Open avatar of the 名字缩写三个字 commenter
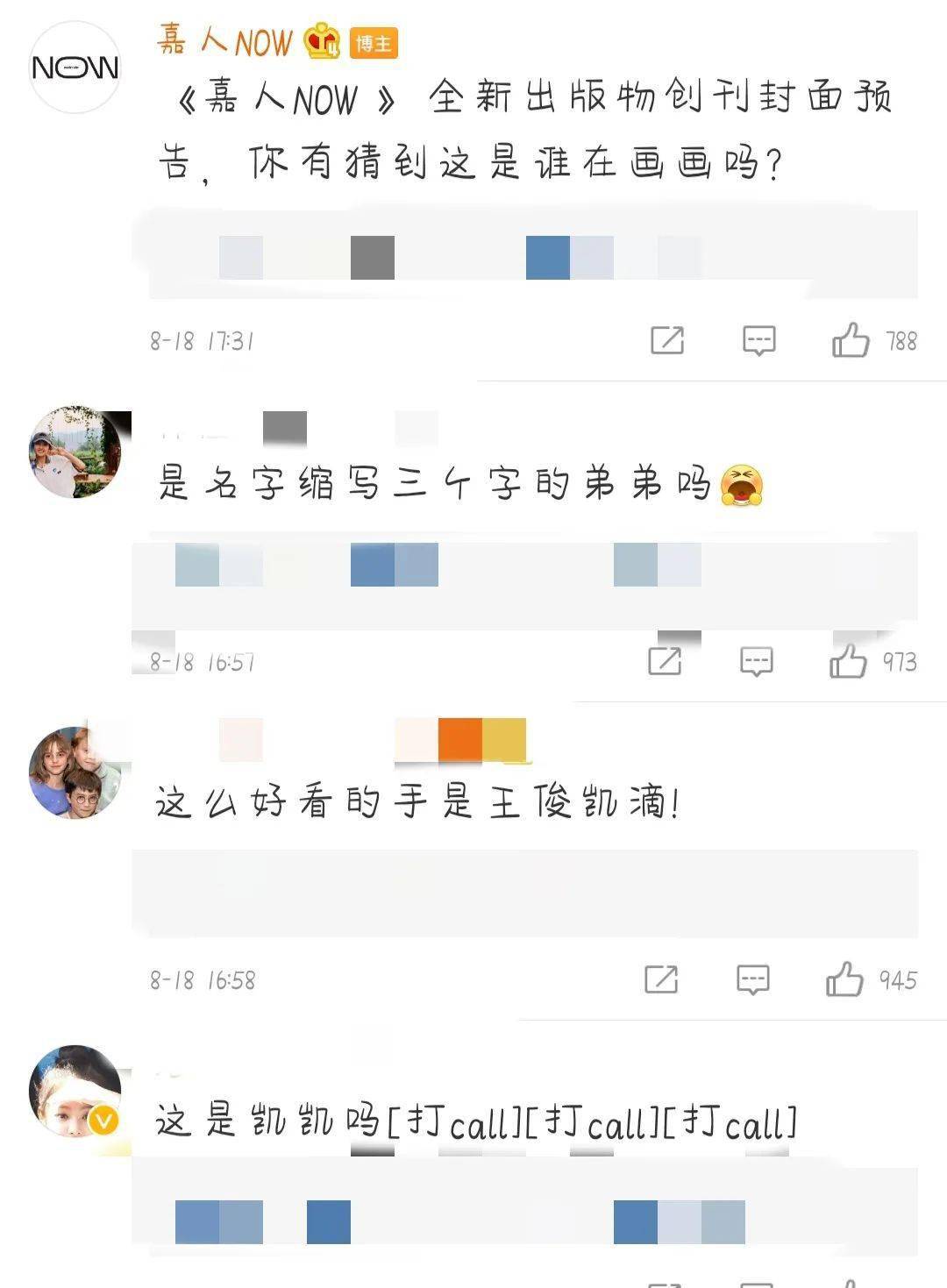This screenshot has width=947, height=1288. coord(75,452)
